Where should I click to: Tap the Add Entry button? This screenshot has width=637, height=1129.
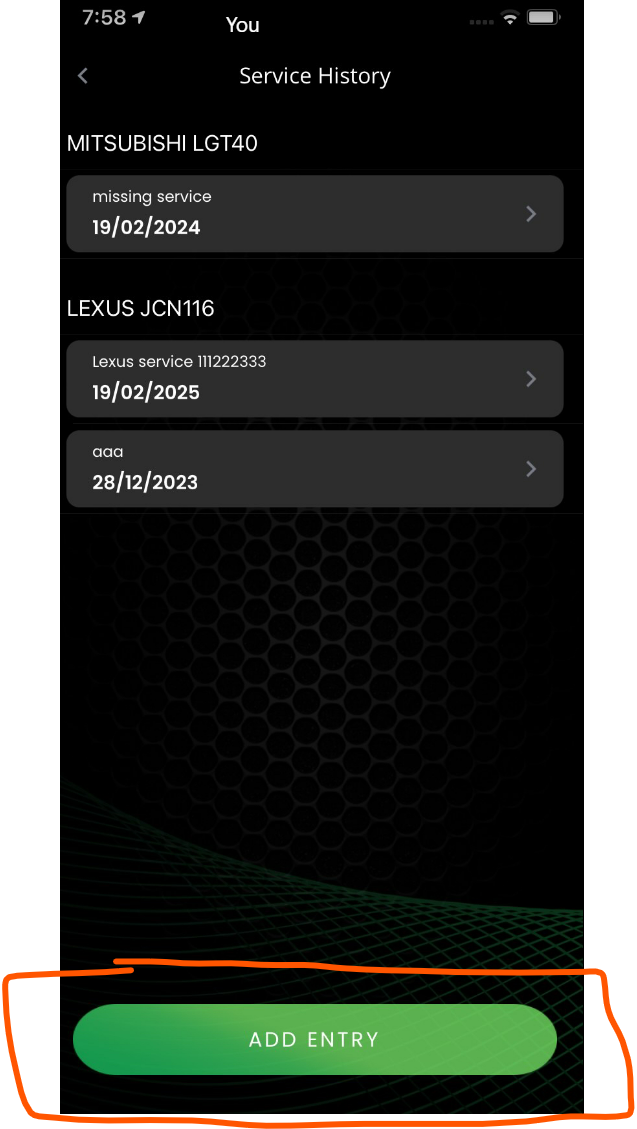pyautogui.click(x=314, y=1039)
